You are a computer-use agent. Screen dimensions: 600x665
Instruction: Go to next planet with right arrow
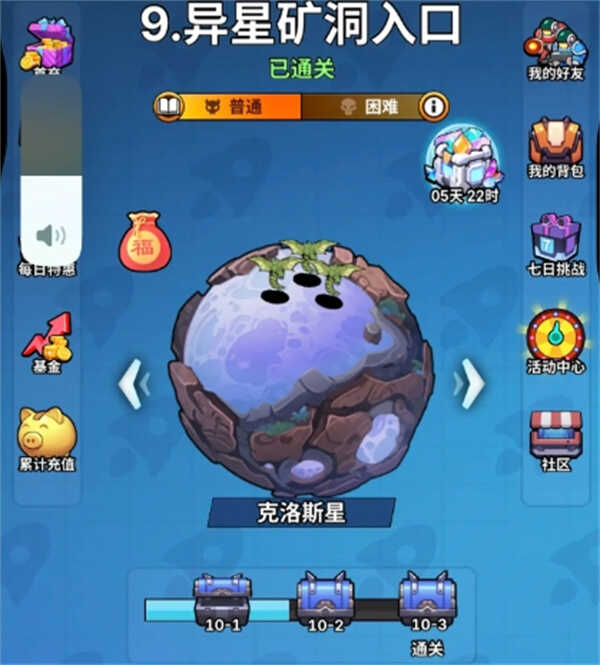[x=468, y=382]
